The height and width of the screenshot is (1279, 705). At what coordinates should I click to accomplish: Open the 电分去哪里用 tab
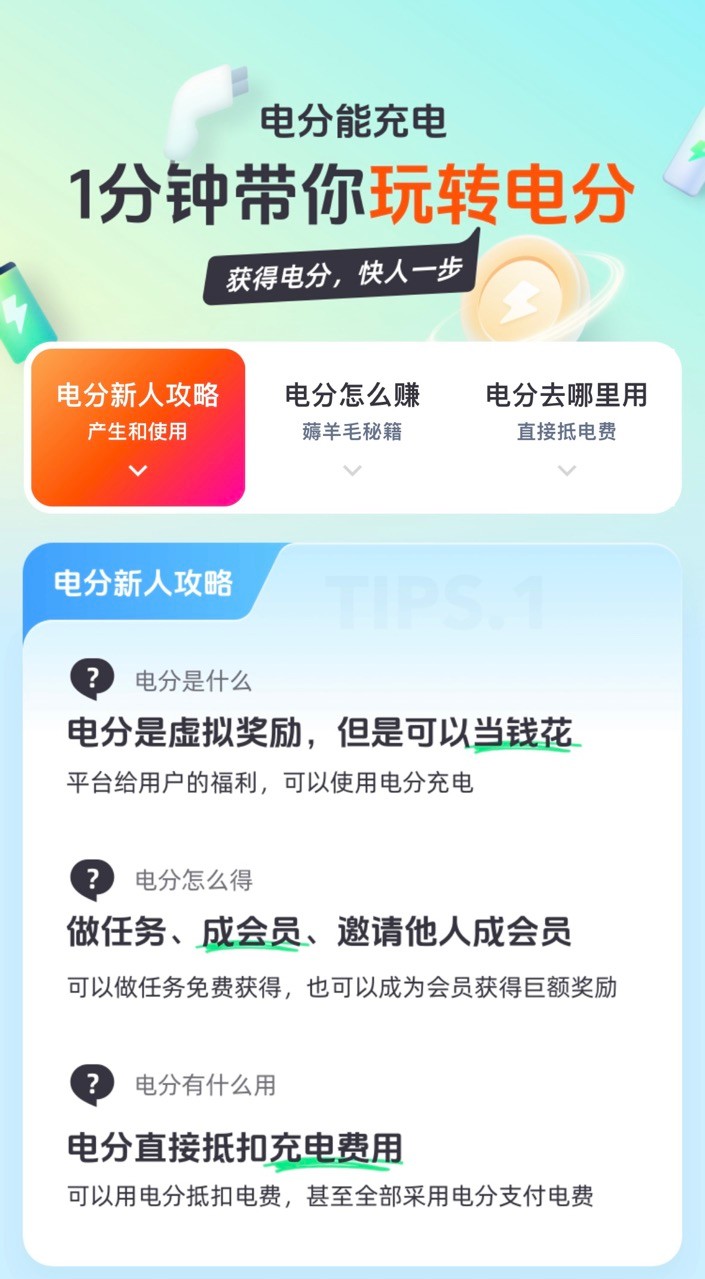pyautogui.click(x=566, y=427)
